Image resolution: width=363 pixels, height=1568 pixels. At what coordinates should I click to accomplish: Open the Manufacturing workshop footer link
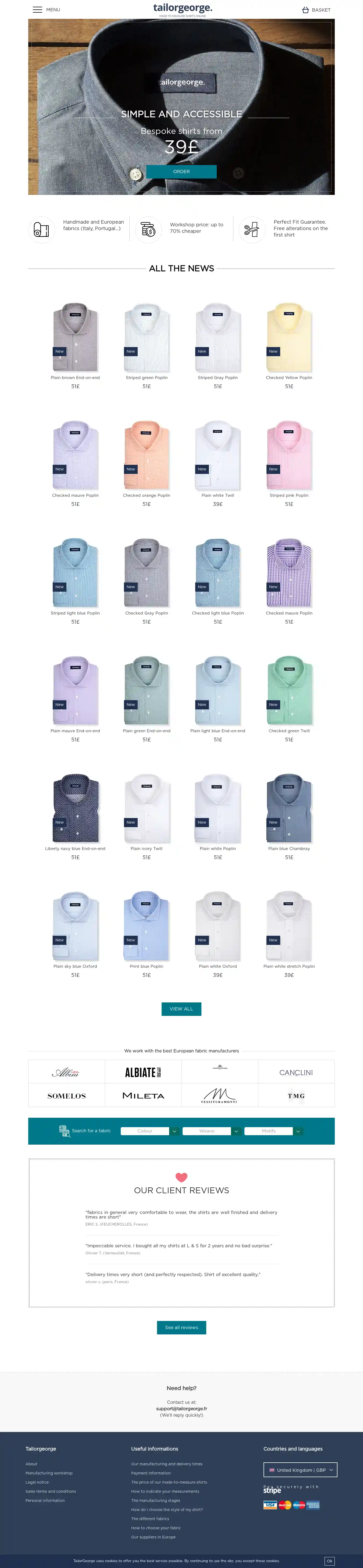(49, 1473)
